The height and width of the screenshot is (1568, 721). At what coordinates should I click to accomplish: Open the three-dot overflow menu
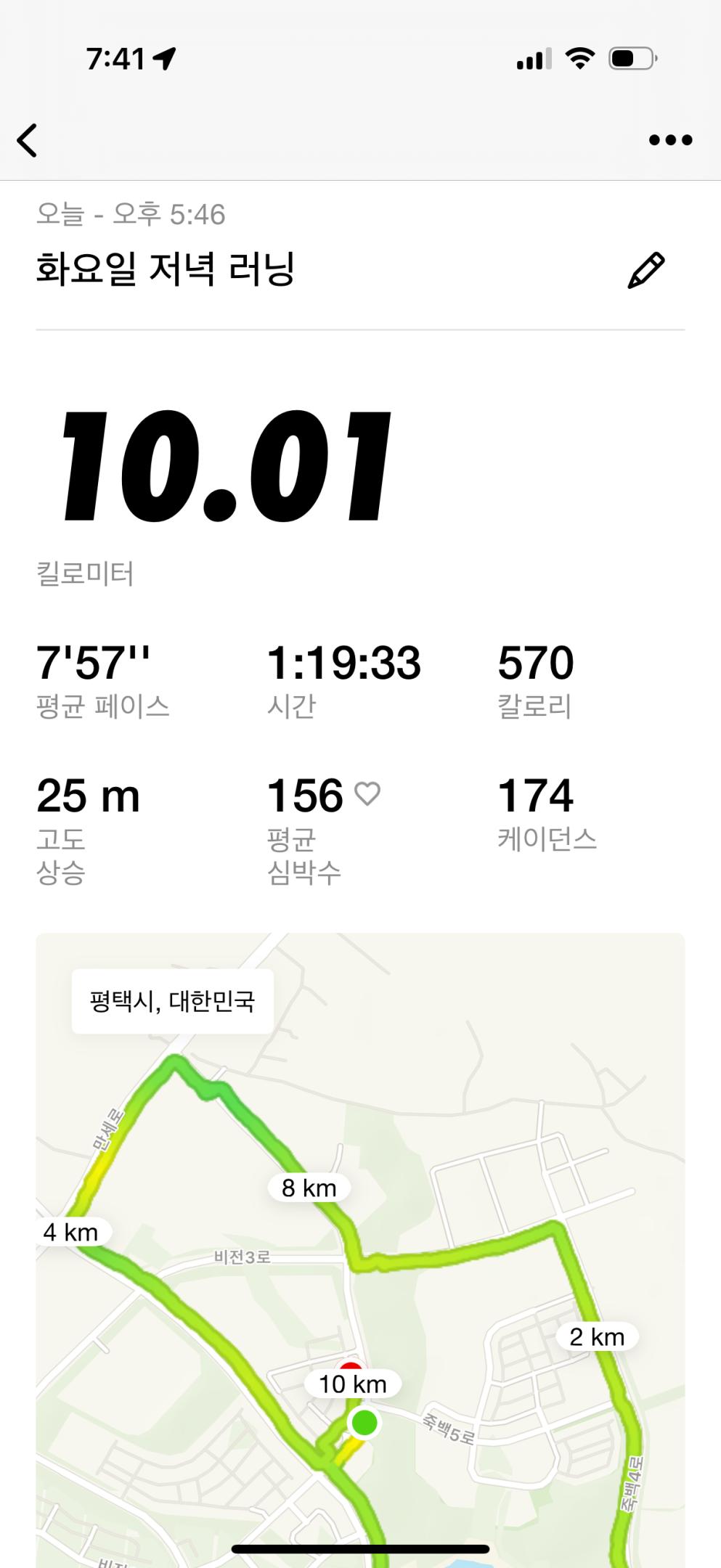670,140
